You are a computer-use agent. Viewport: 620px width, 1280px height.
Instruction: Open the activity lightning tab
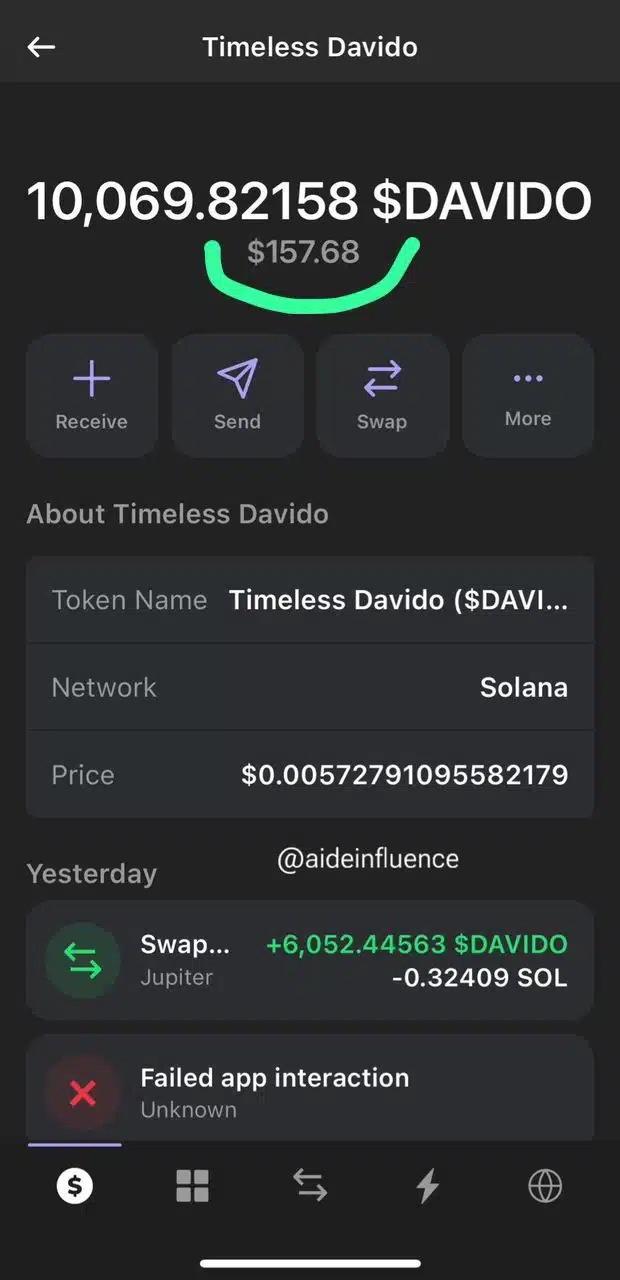click(427, 1186)
